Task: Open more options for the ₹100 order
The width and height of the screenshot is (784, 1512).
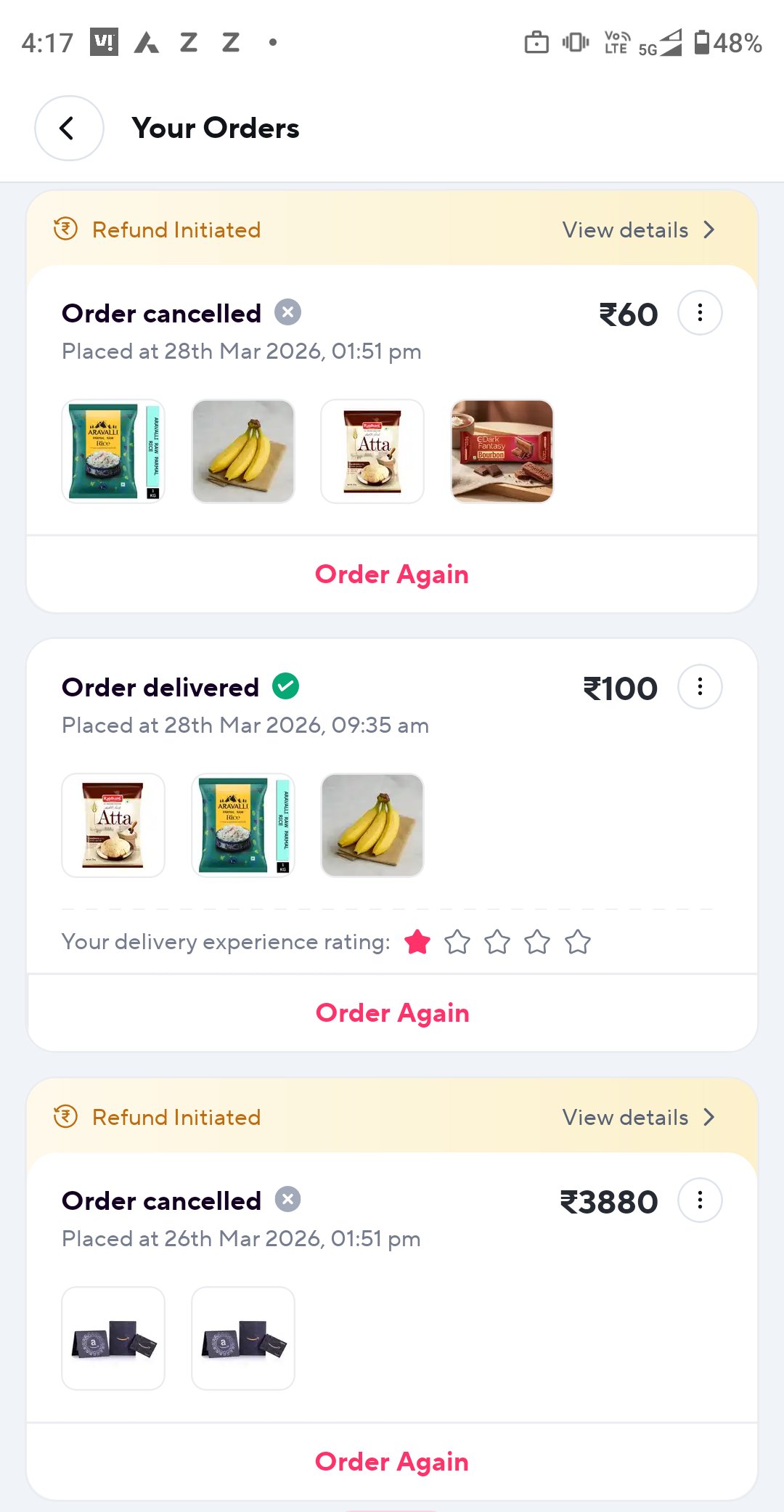Action: pos(699,687)
